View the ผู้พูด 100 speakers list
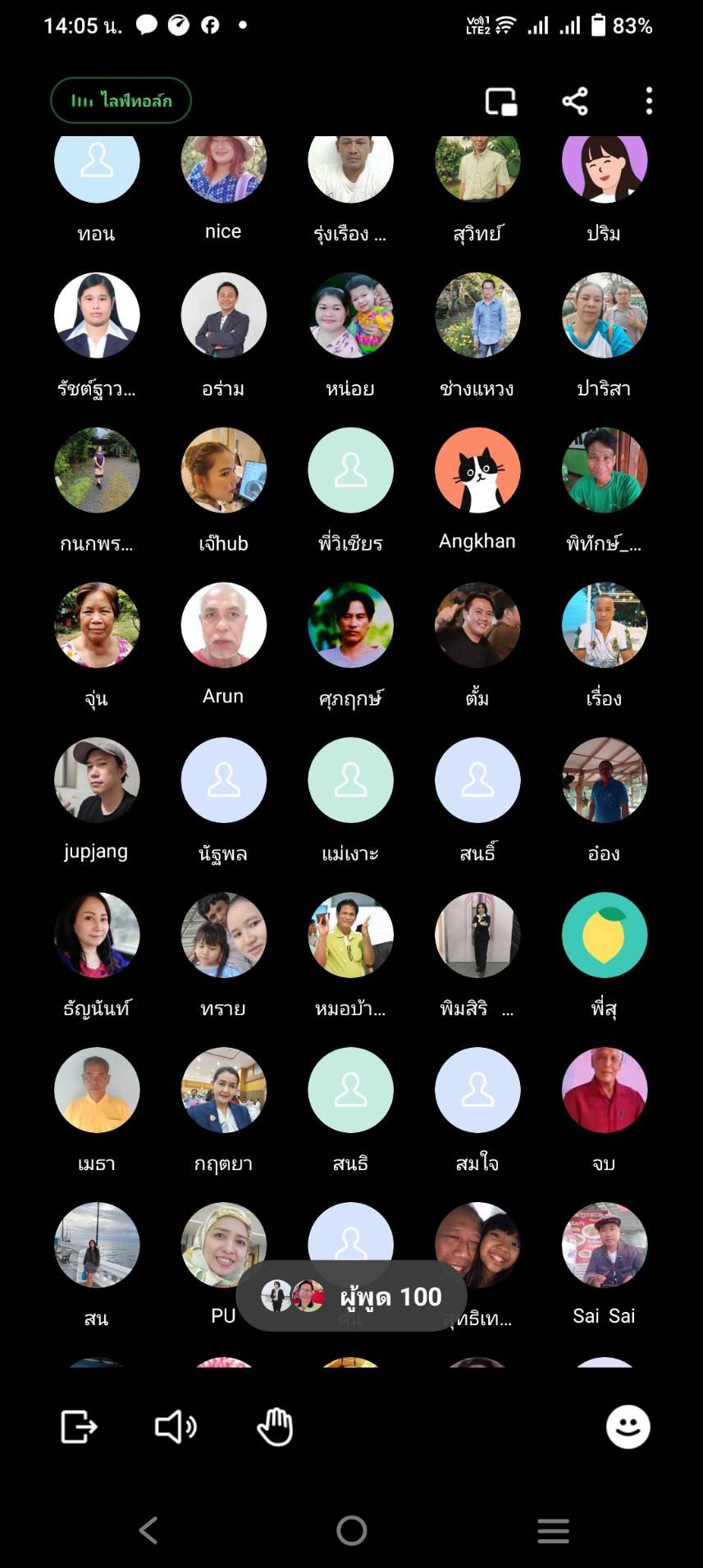 [352, 1296]
